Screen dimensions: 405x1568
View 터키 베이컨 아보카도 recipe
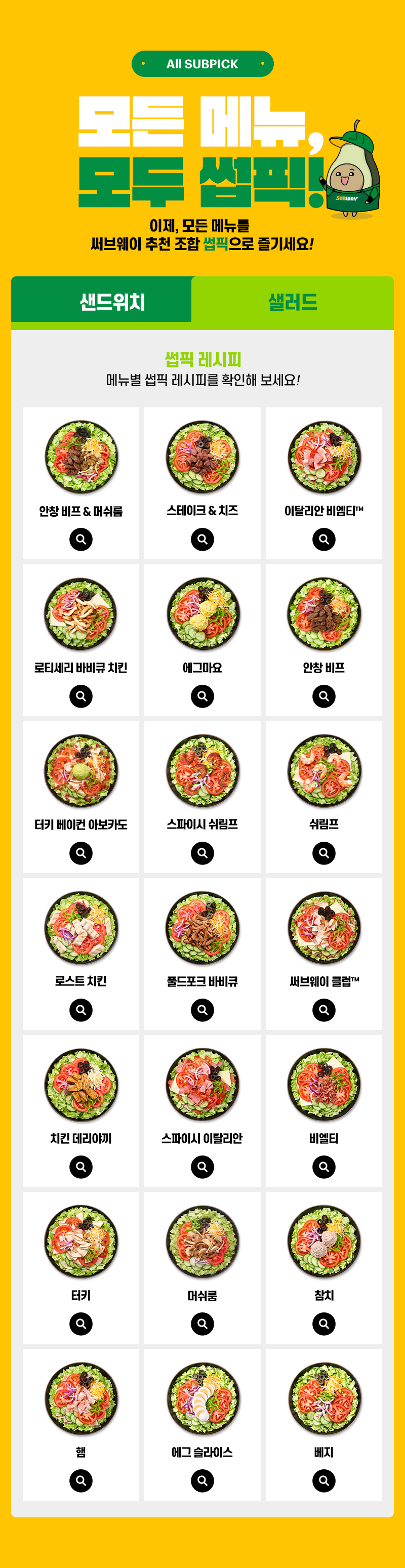tap(81, 853)
